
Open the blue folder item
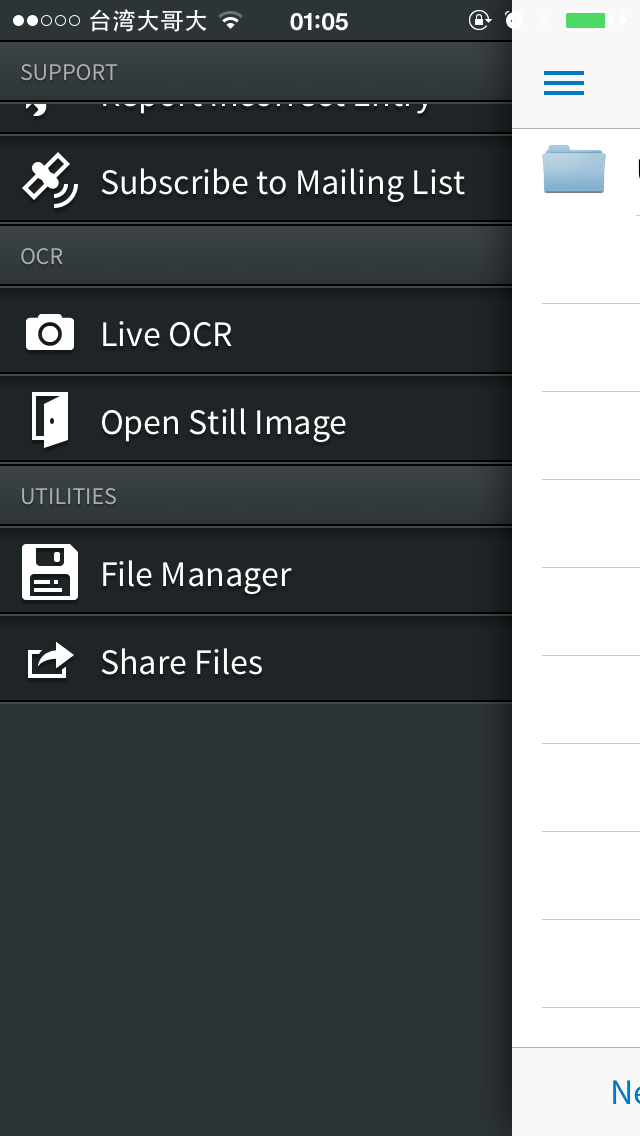[x=573, y=170]
